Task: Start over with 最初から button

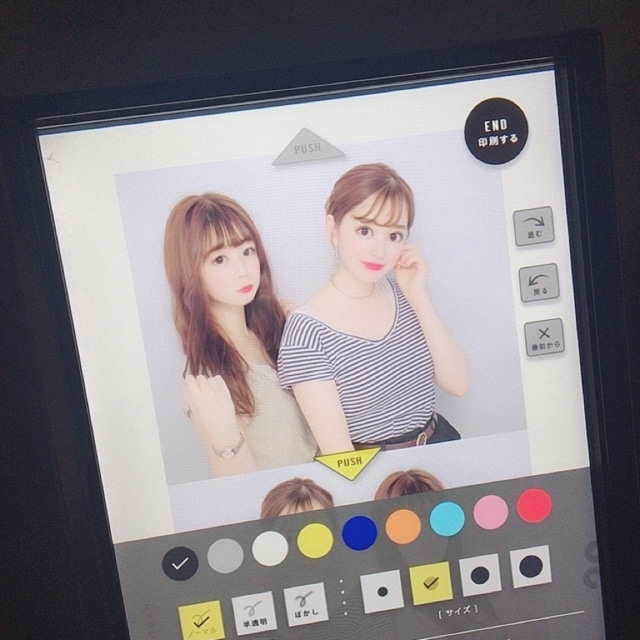Action: (544, 338)
